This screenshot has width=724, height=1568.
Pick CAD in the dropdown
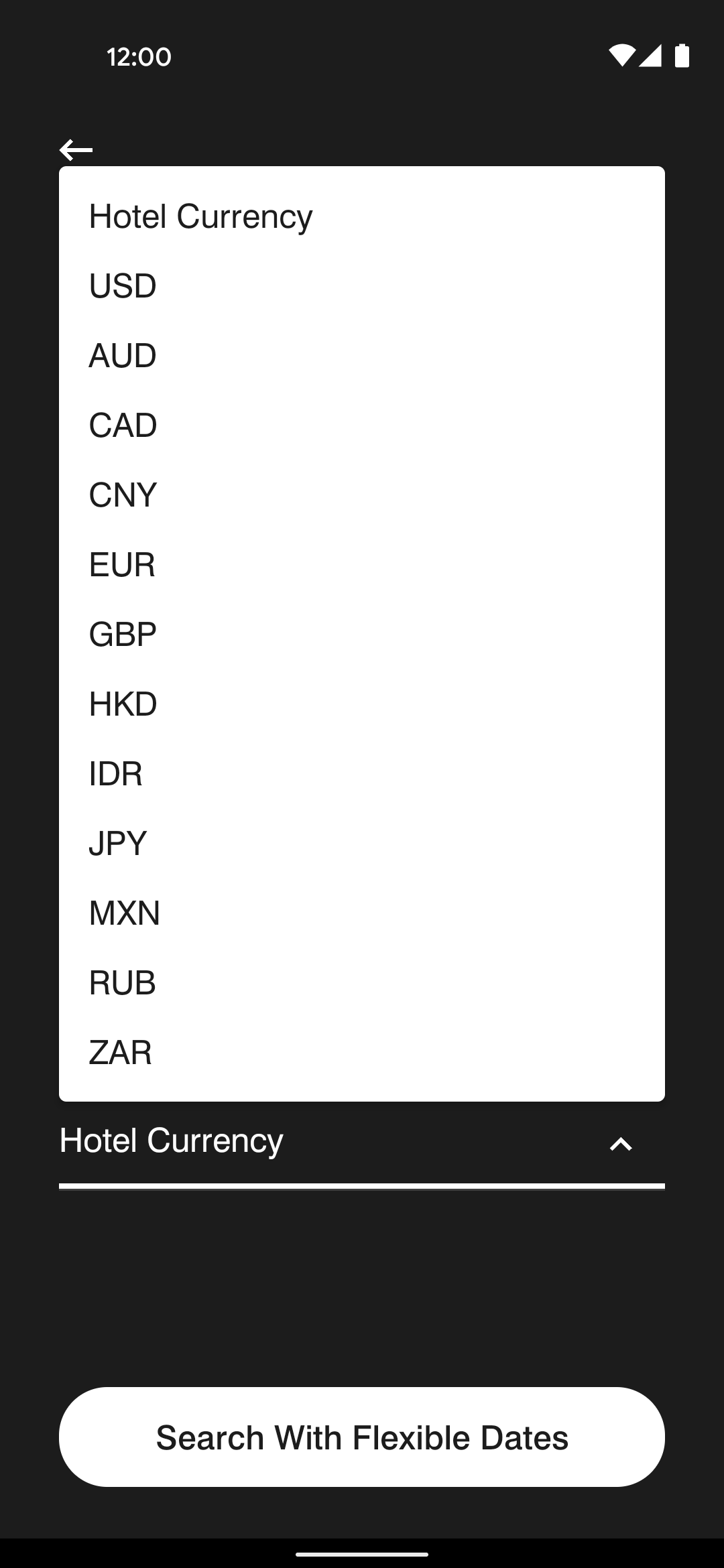(x=362, y=426)
